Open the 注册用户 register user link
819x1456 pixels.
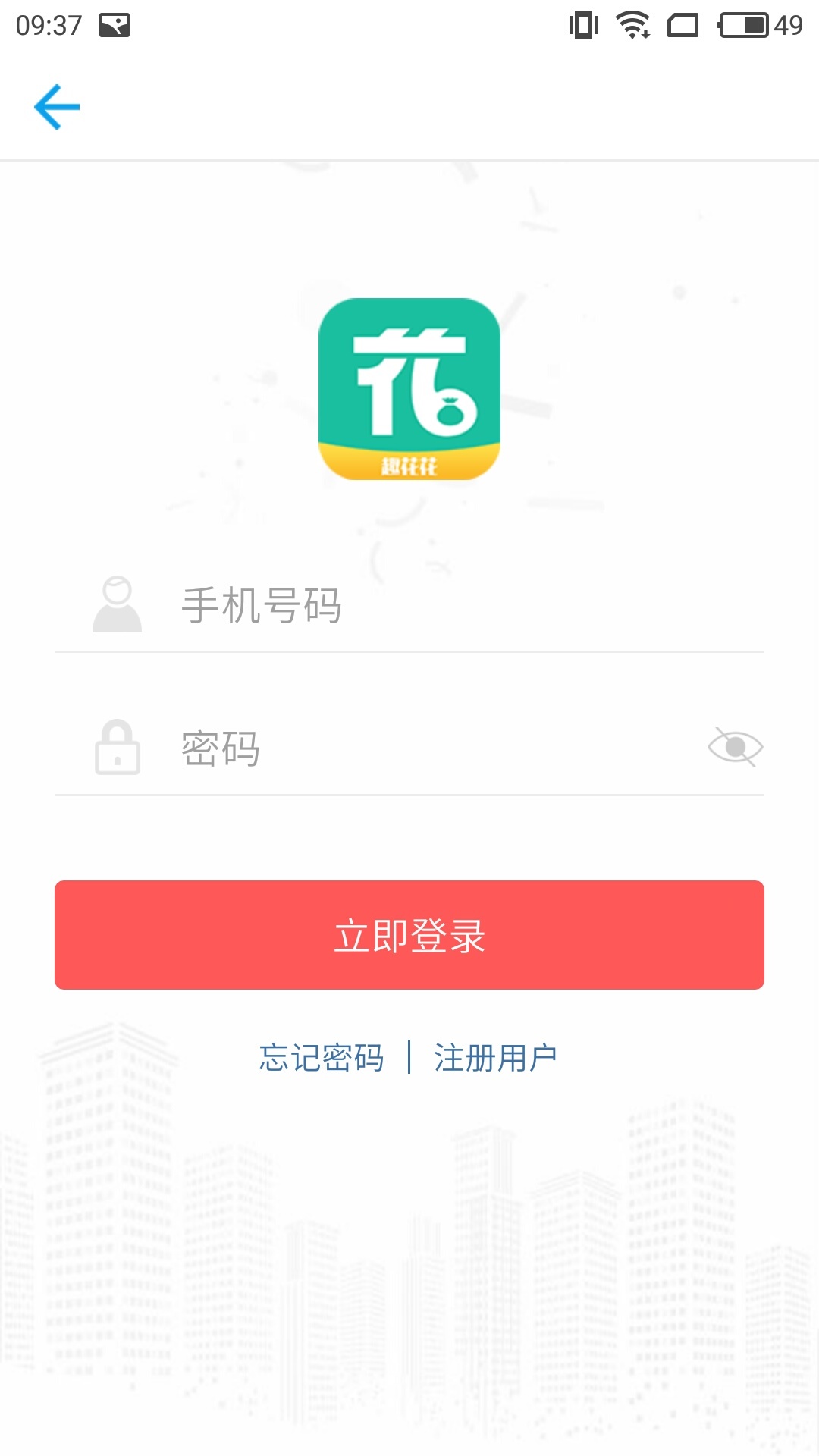coord(495,1058)
